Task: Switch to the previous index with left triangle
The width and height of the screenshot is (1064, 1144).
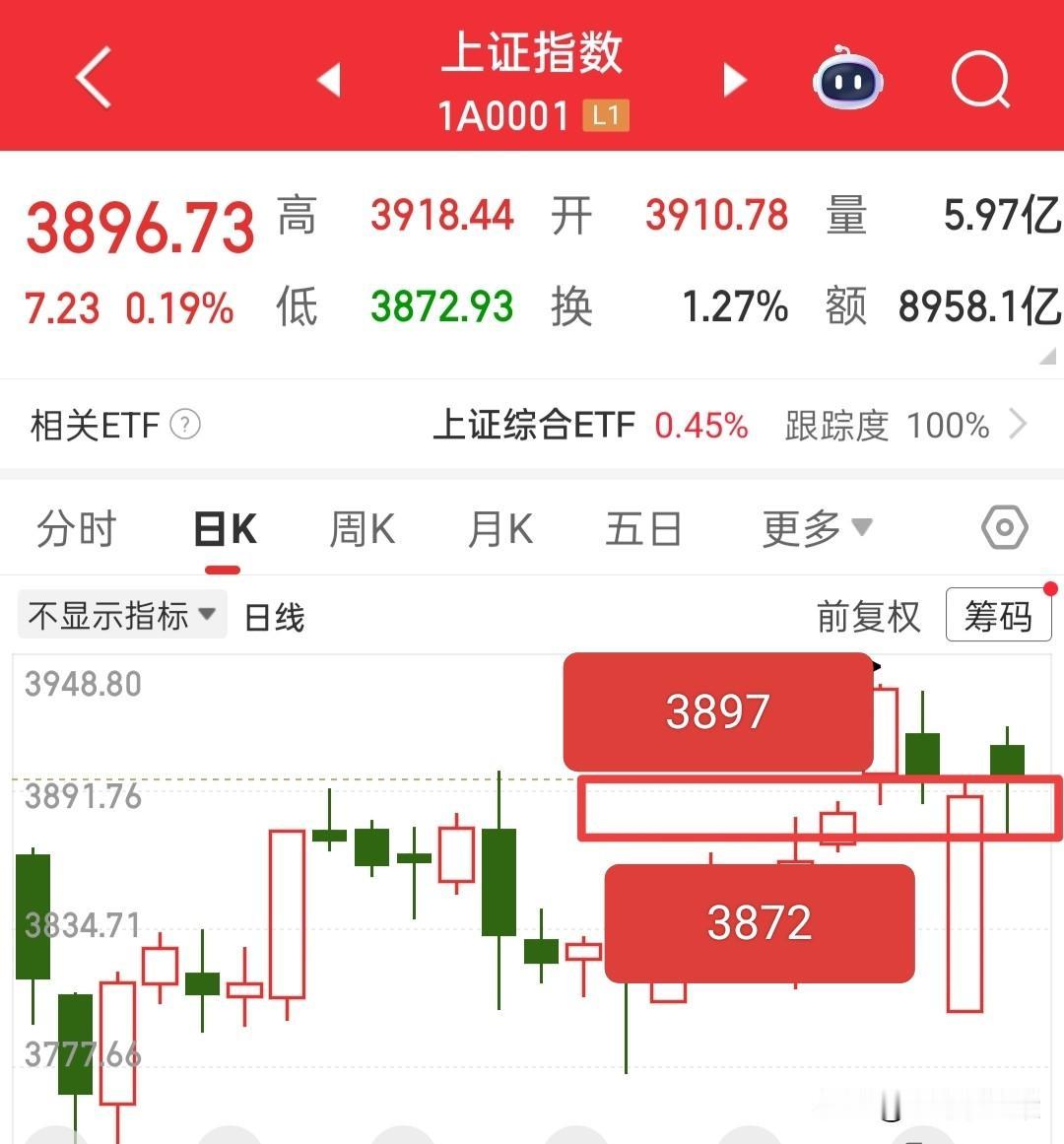Action: coord(329,80)
